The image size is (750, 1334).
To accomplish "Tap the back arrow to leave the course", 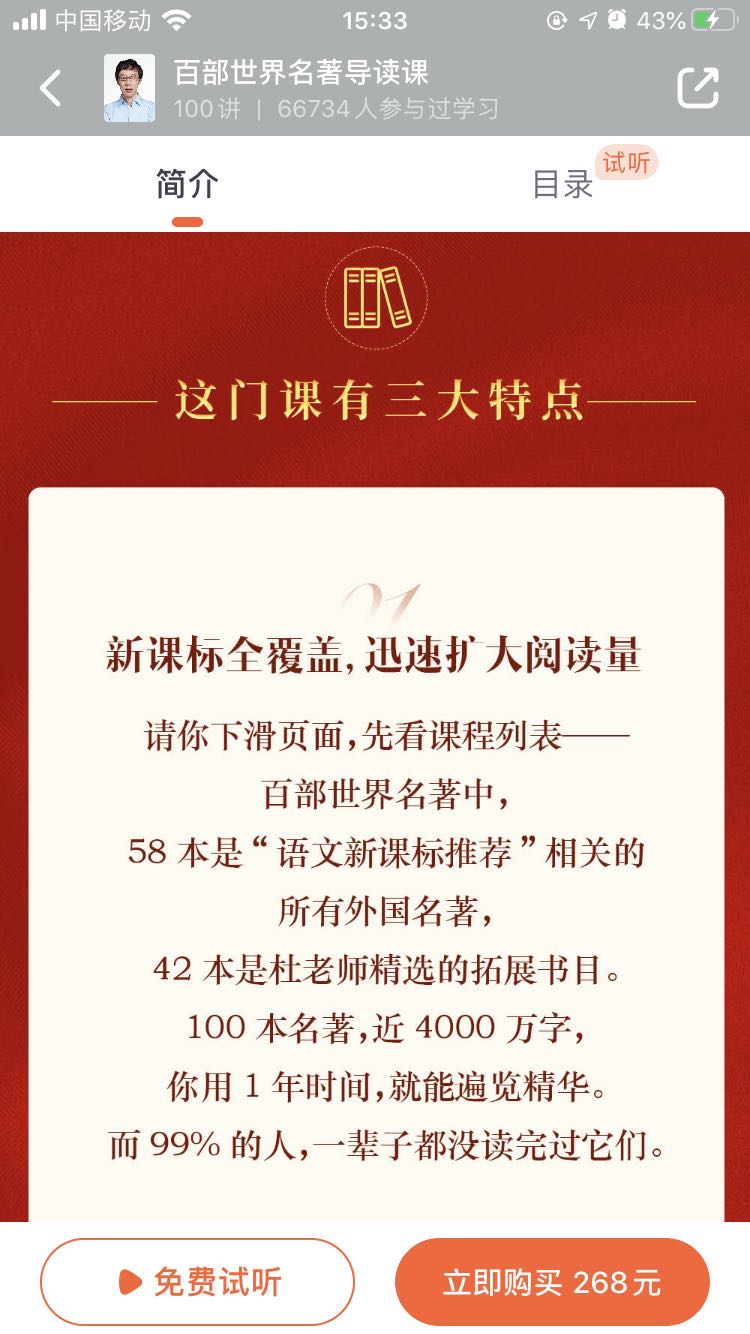I will (x=49, y=87).
